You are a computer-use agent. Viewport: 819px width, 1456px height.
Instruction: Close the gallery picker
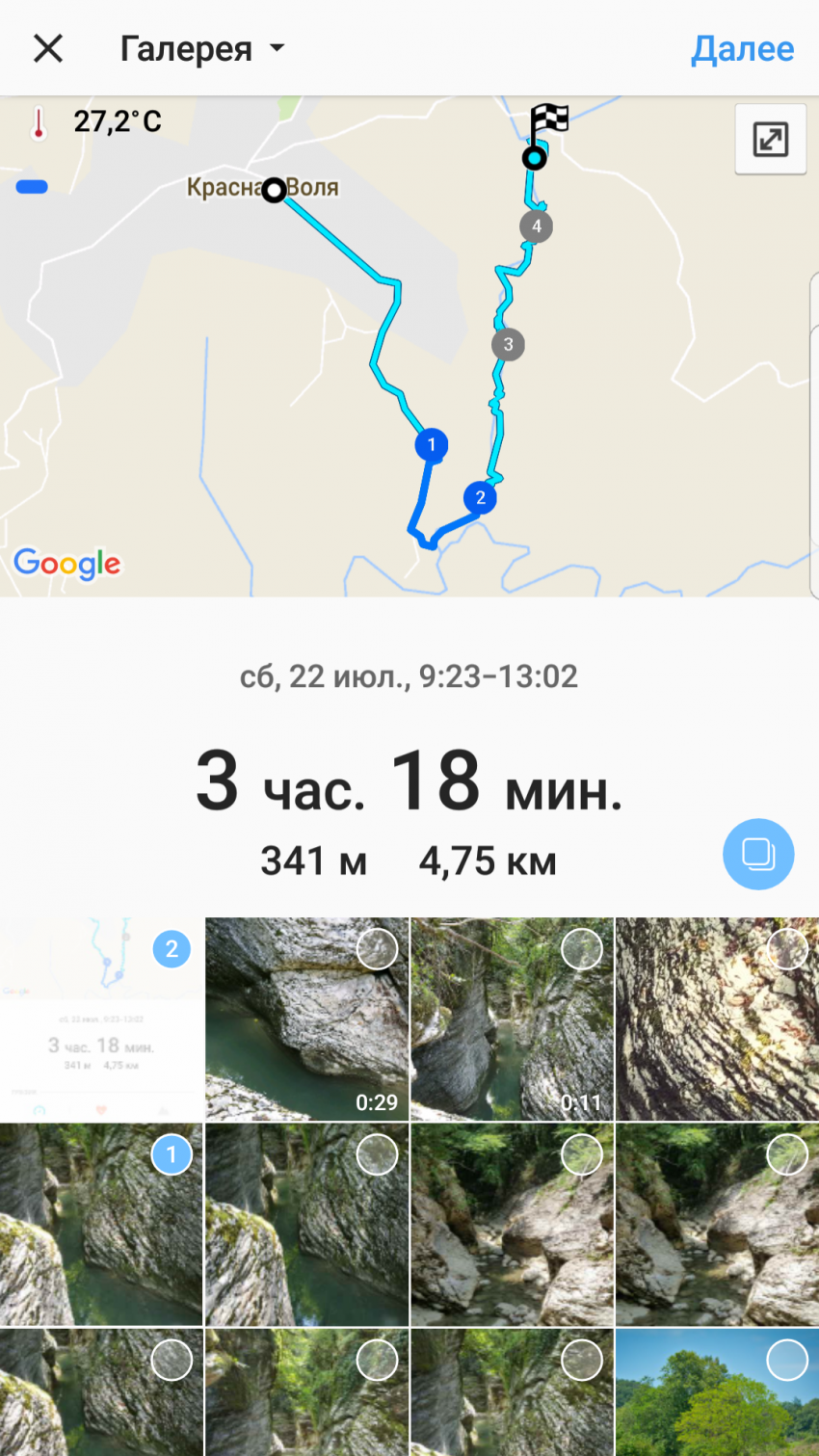[x=48, y=48]
